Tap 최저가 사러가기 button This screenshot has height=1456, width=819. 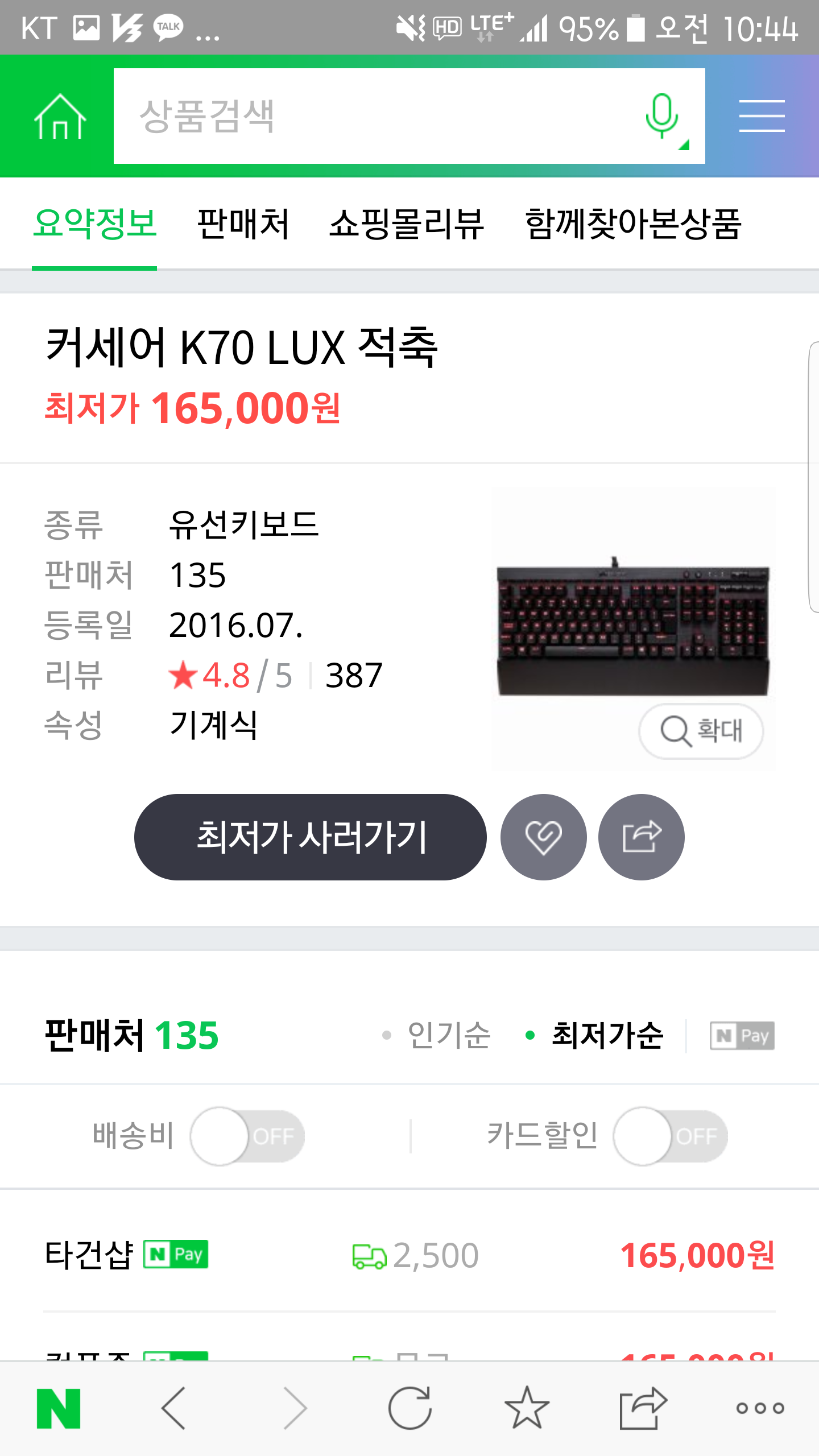pos(311,837)
